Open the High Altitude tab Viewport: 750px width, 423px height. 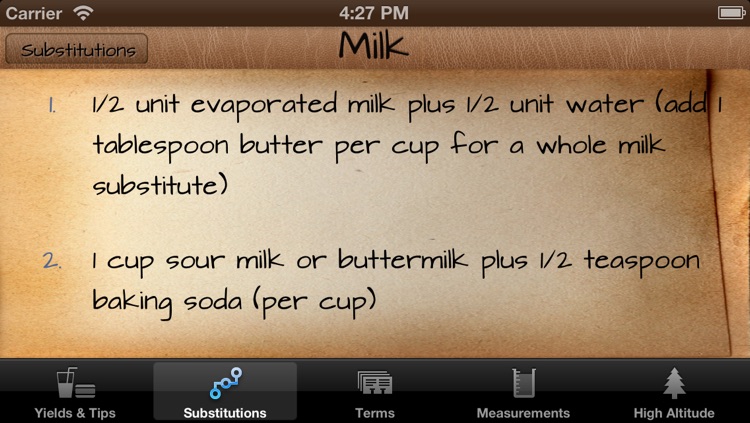point(673,392)
